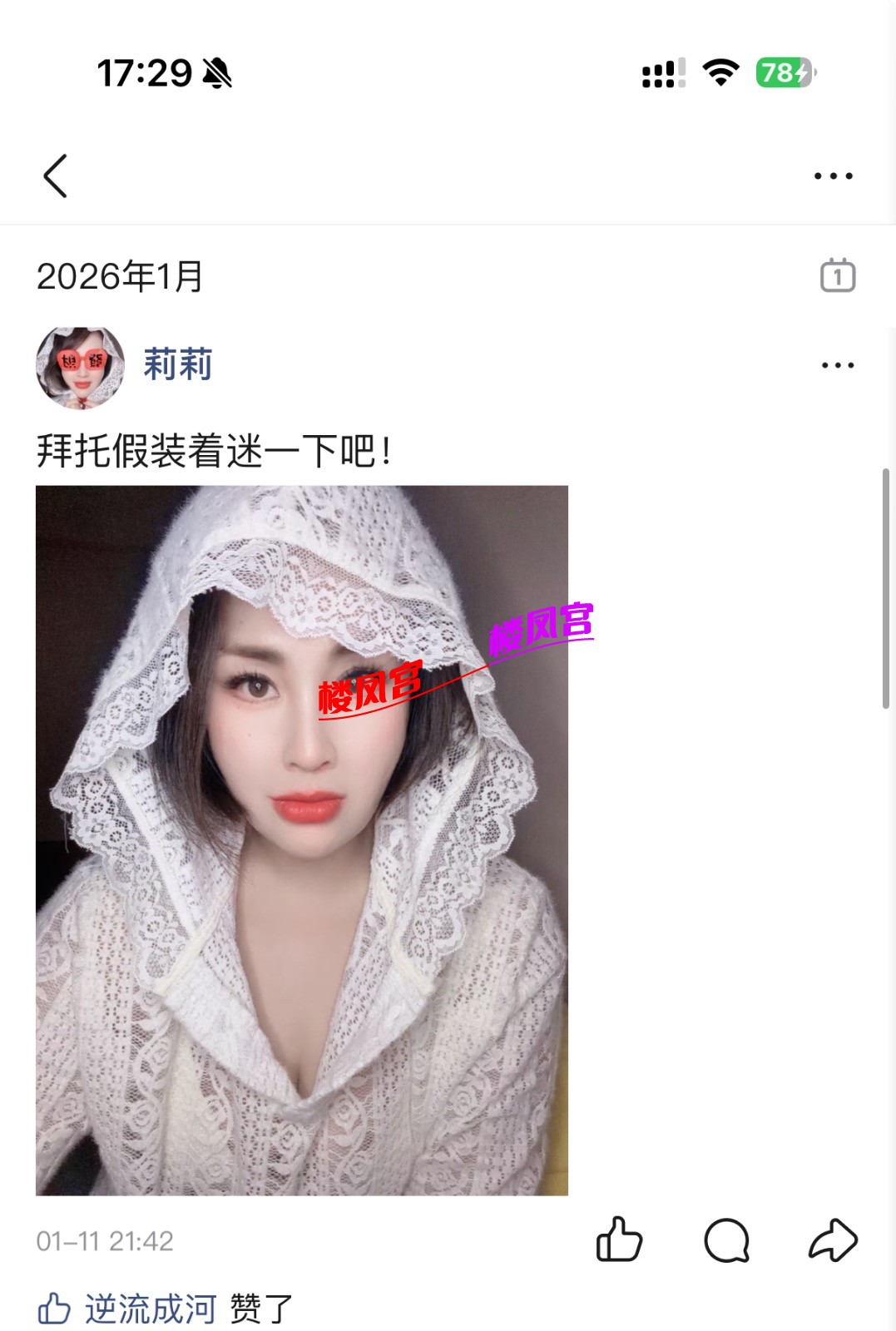Go back using the top-left arrow

(x=55, y=176)
